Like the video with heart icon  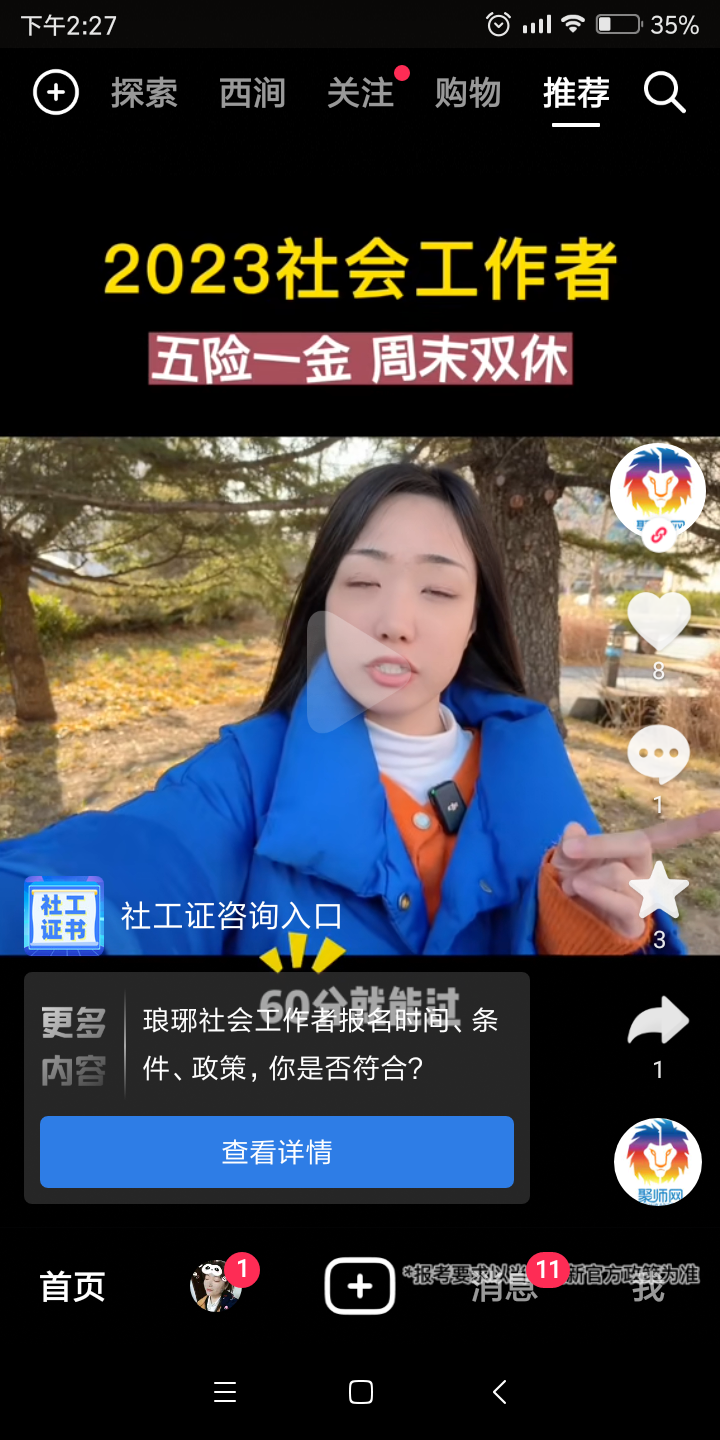click(x=658, y=622)
